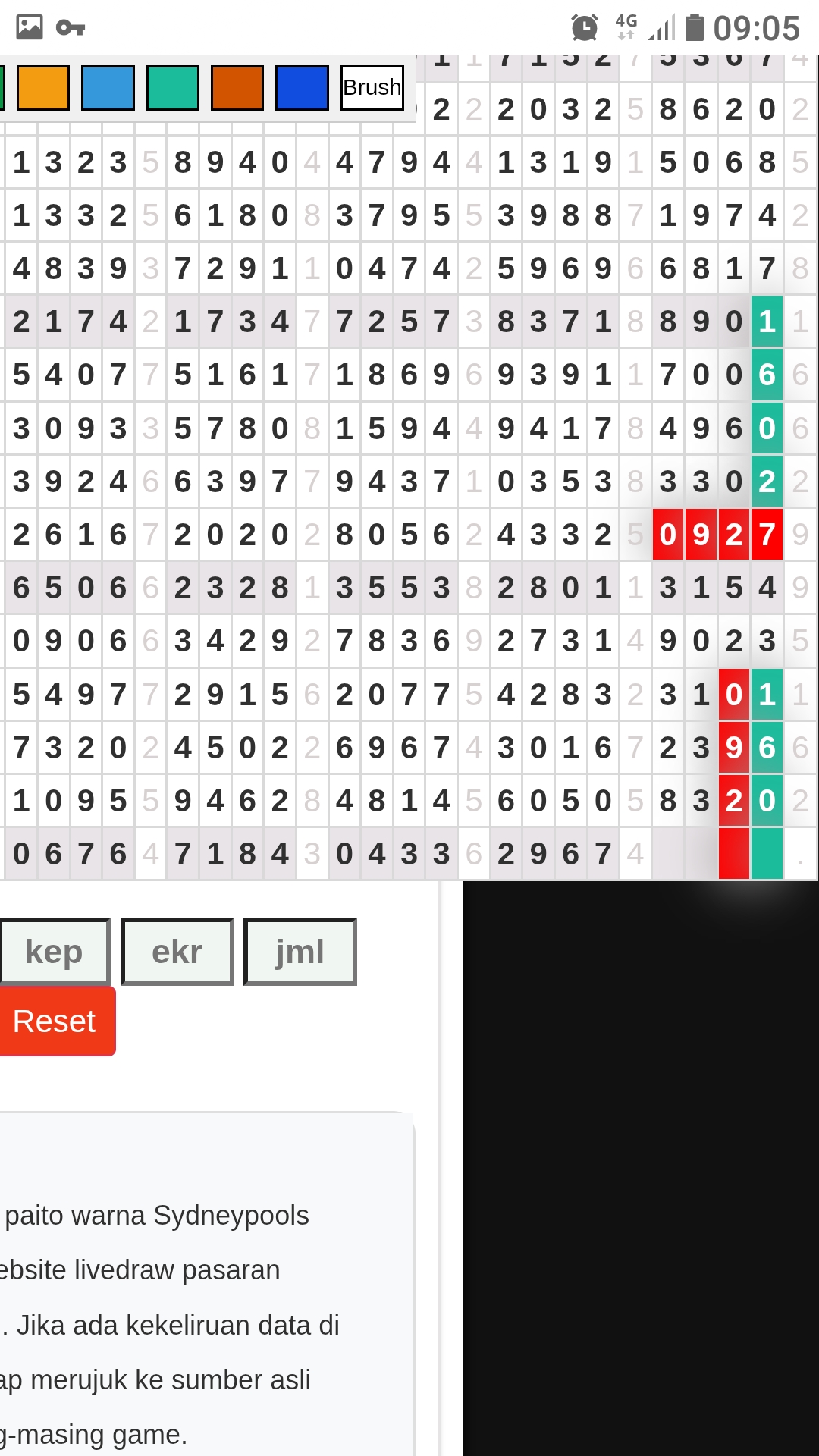Choose the ekr button
Image resolution: width=819 pixels, height=1456 pixels.
click(x=177, y=952)
